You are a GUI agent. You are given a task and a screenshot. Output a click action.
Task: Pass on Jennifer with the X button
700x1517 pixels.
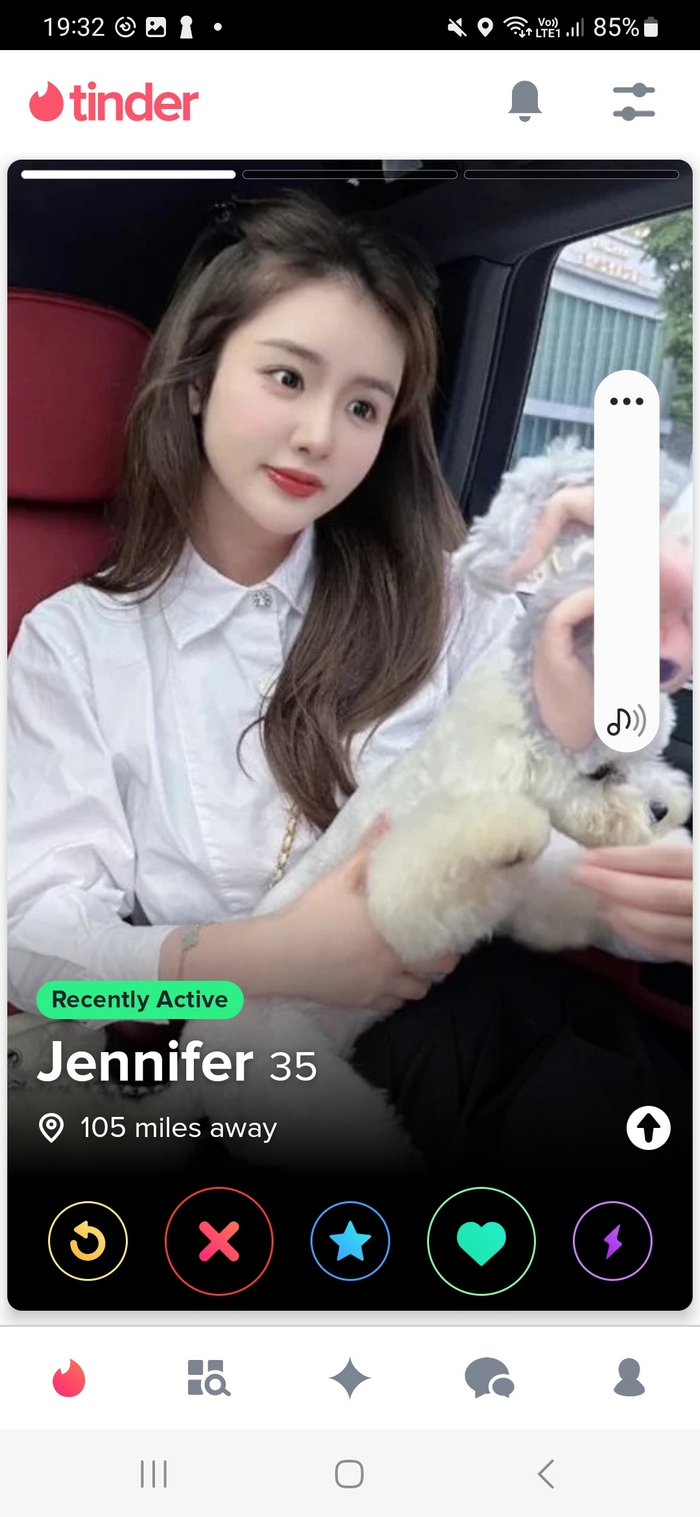(x=219, y=1241)
